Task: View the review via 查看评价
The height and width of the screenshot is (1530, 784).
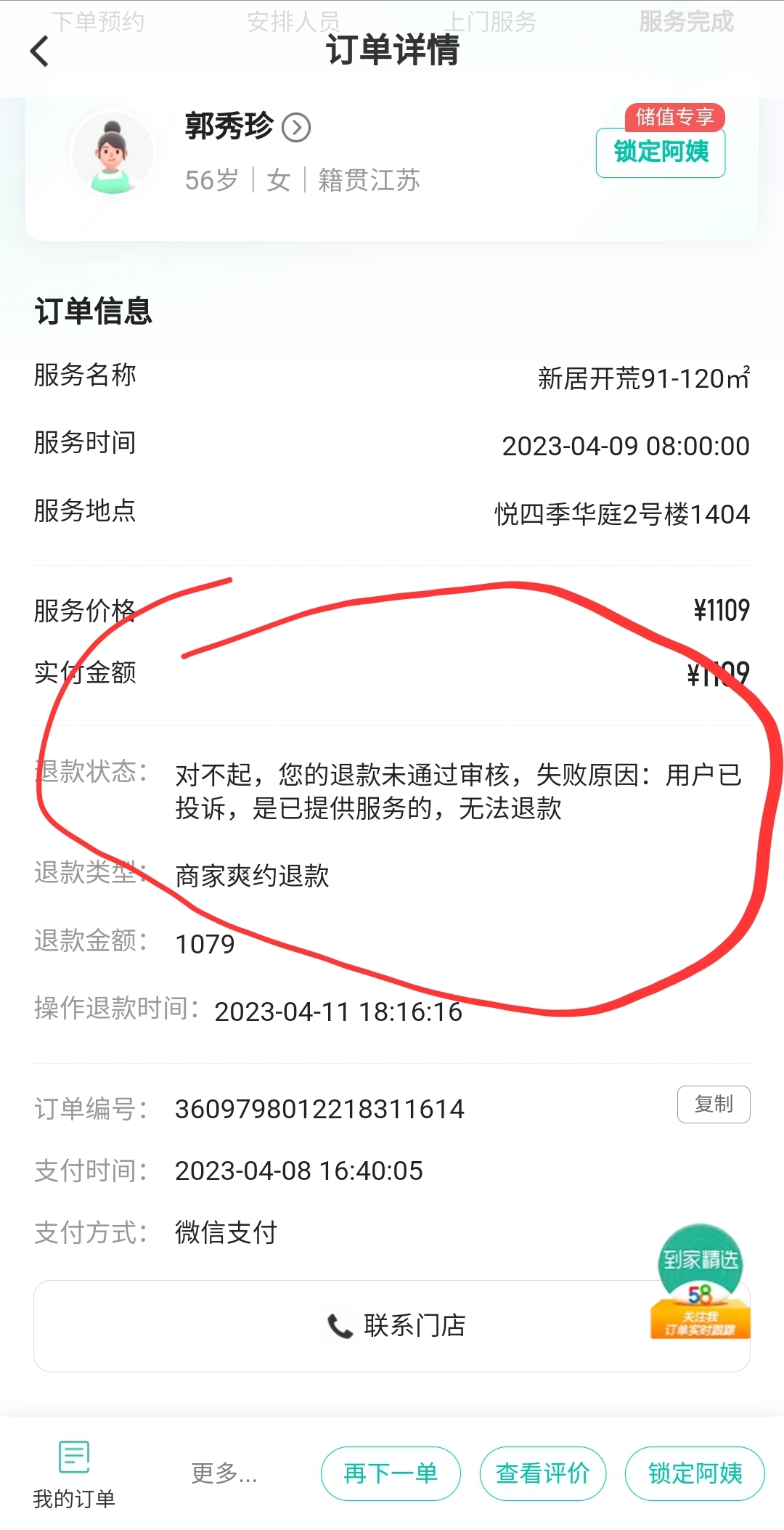Action: [542, 1473]
